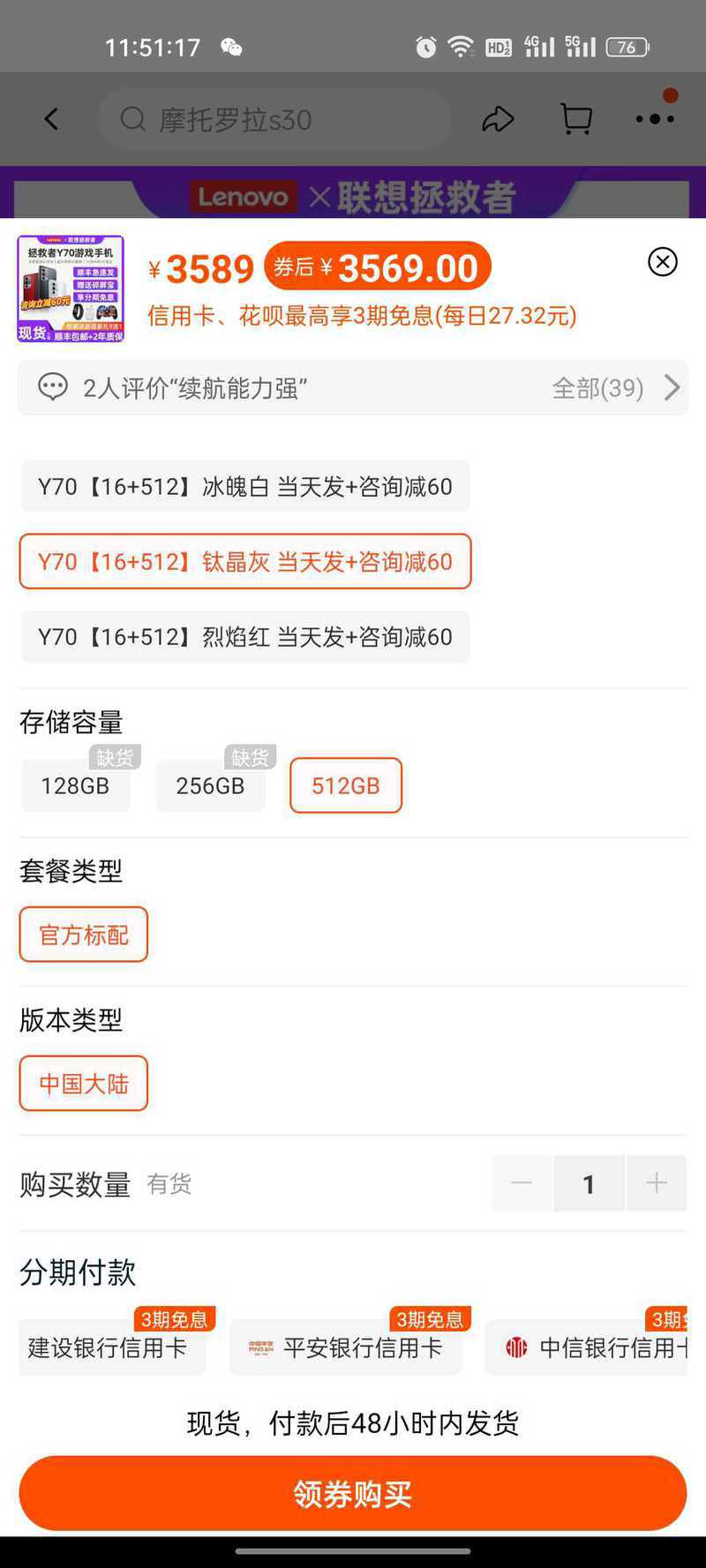Share this product
Viewport: 706px width, 1568px height.
498,119
